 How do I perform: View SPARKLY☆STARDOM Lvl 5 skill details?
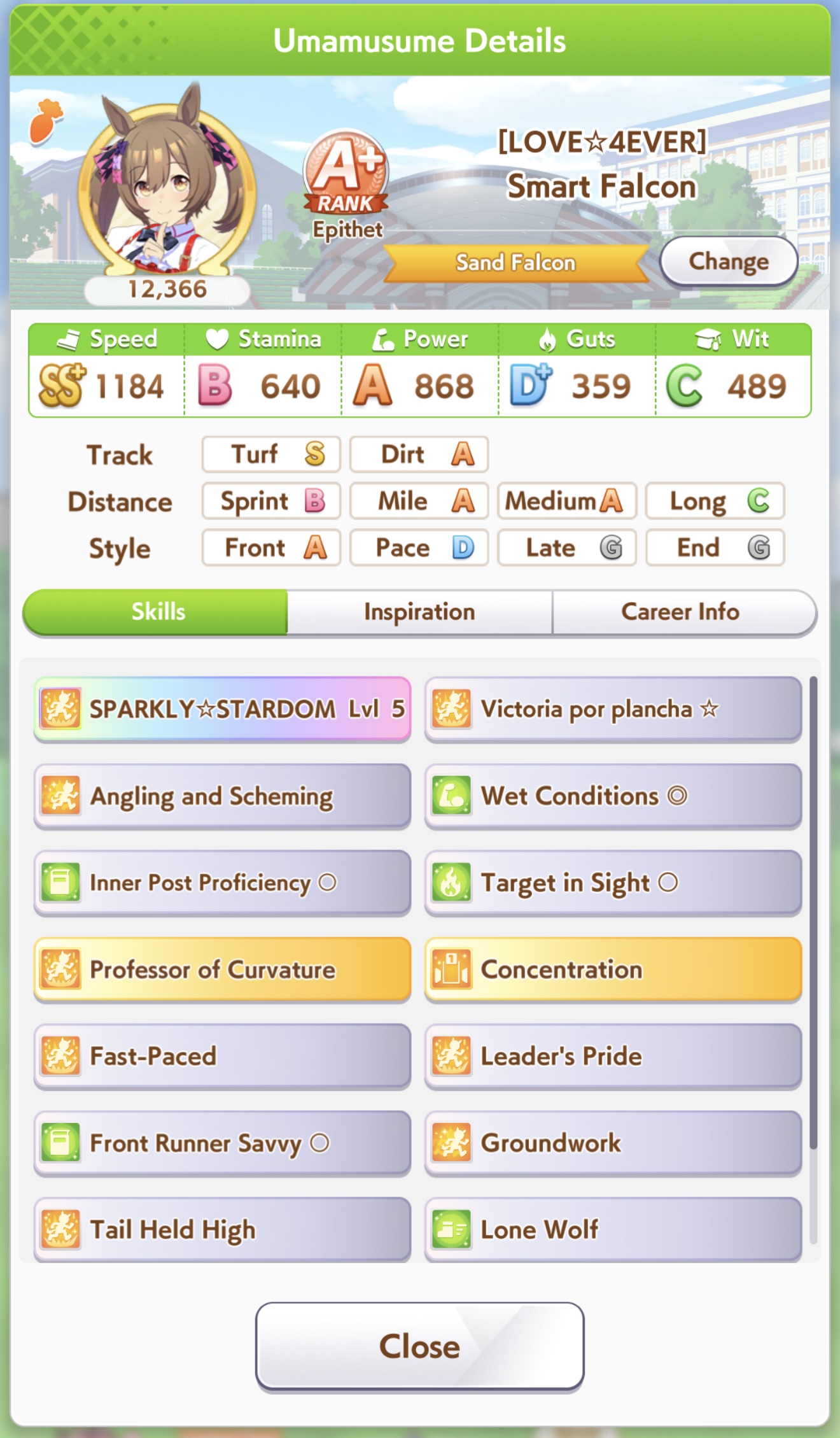[222, 709]
